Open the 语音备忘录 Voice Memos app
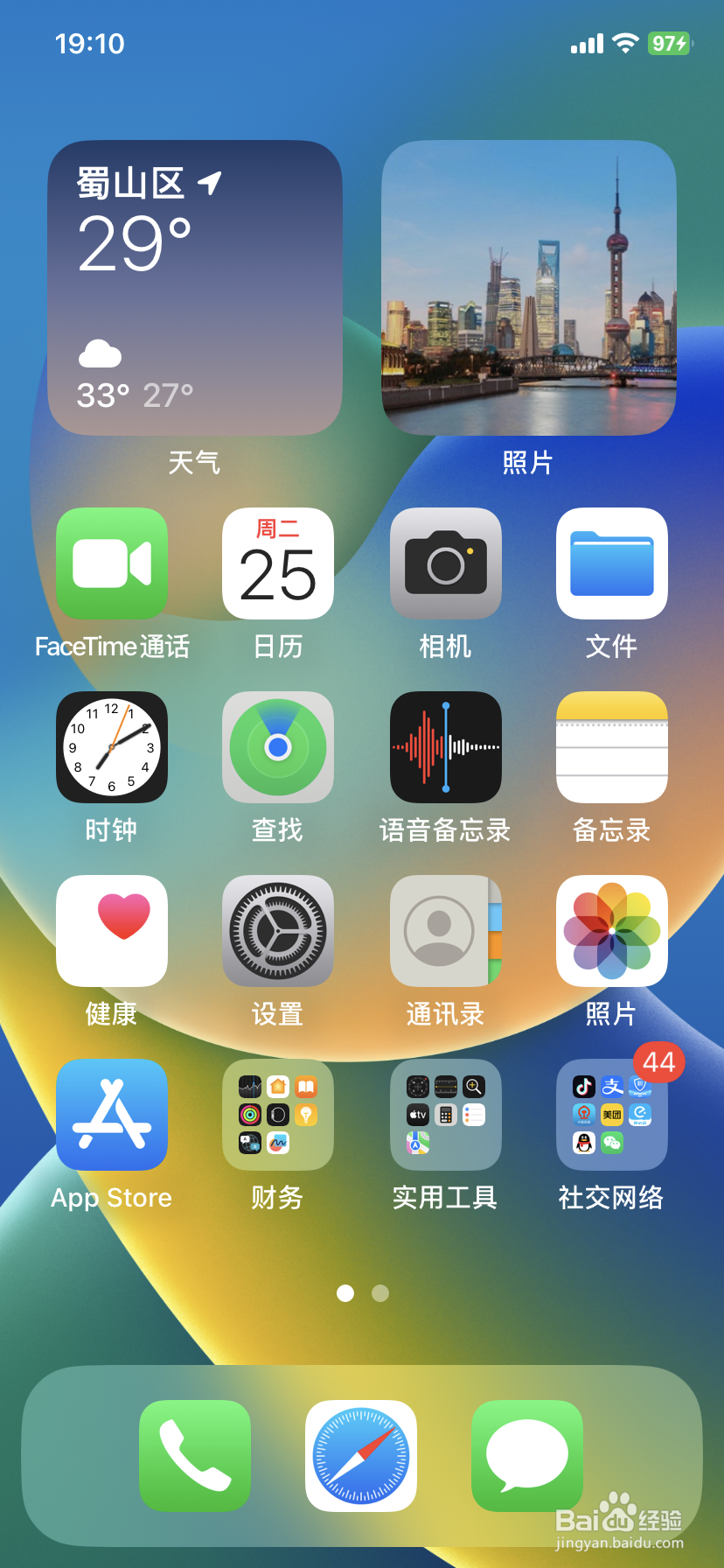 point(445,748)
